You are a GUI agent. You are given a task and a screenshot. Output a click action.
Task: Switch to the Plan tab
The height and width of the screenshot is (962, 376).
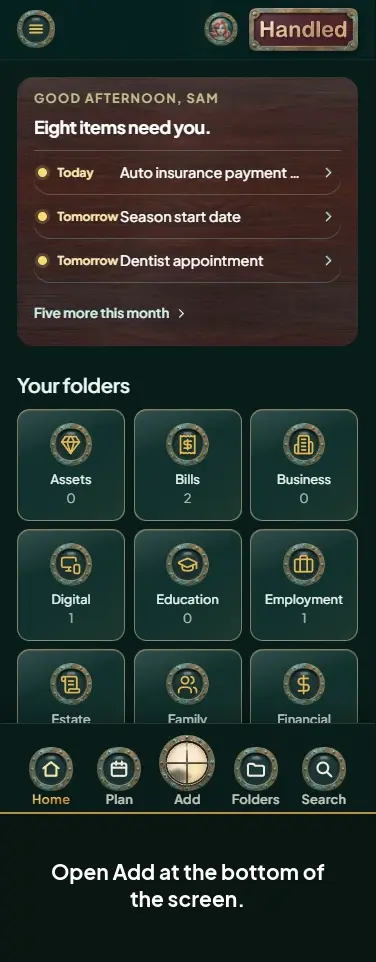pos(119,776)
